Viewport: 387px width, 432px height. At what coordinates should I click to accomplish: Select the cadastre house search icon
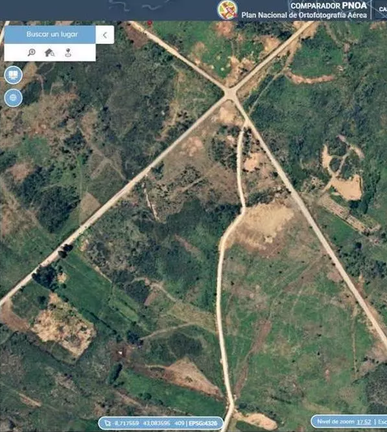50,52
